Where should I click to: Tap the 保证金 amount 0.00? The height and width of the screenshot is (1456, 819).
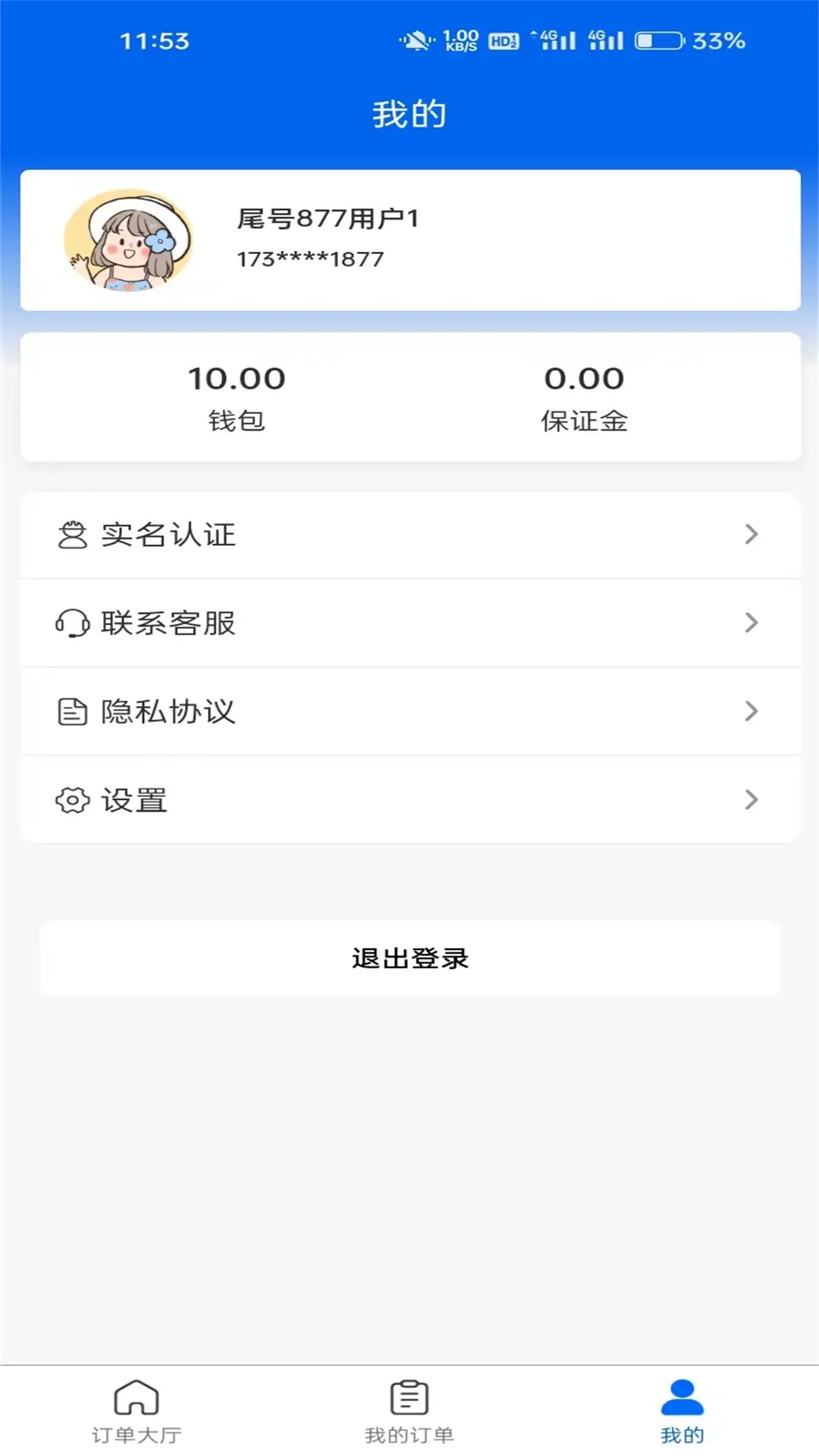pos(585,377)
